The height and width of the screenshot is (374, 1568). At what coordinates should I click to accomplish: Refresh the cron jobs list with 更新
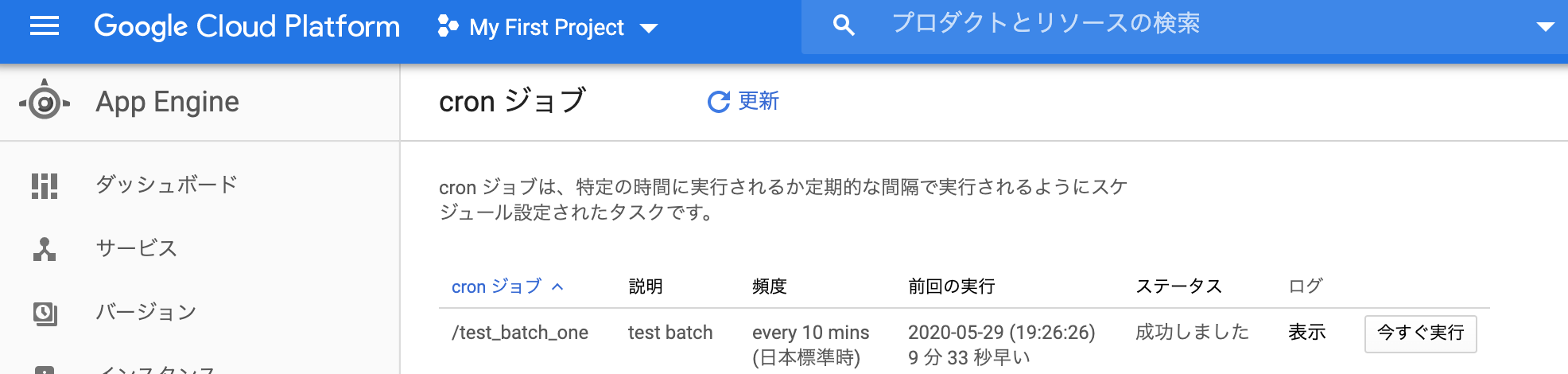pos(743,101)
